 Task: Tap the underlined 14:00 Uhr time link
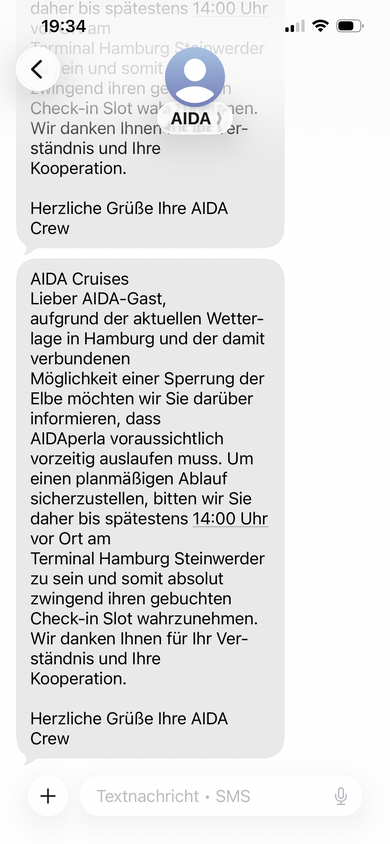[x=230, y=519]
